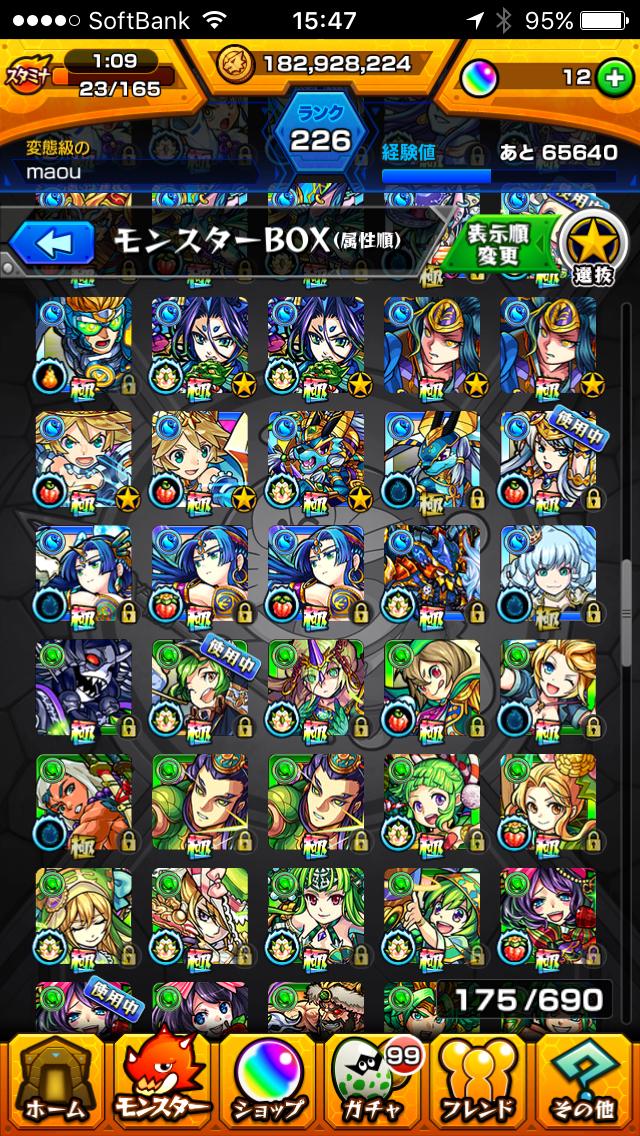Go to the フレンド tab

click(x=480, y=1085)
